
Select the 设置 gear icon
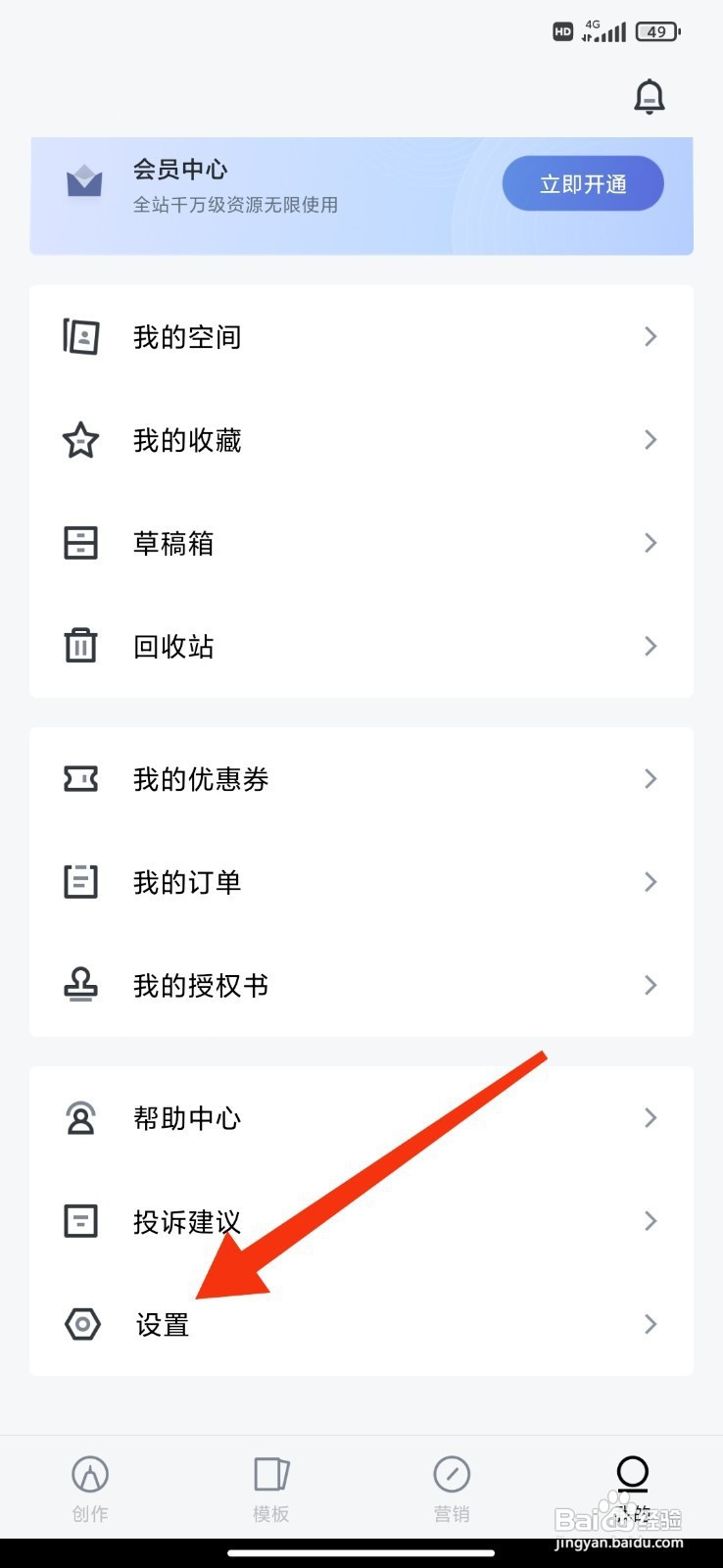[x=82, y=1324]
